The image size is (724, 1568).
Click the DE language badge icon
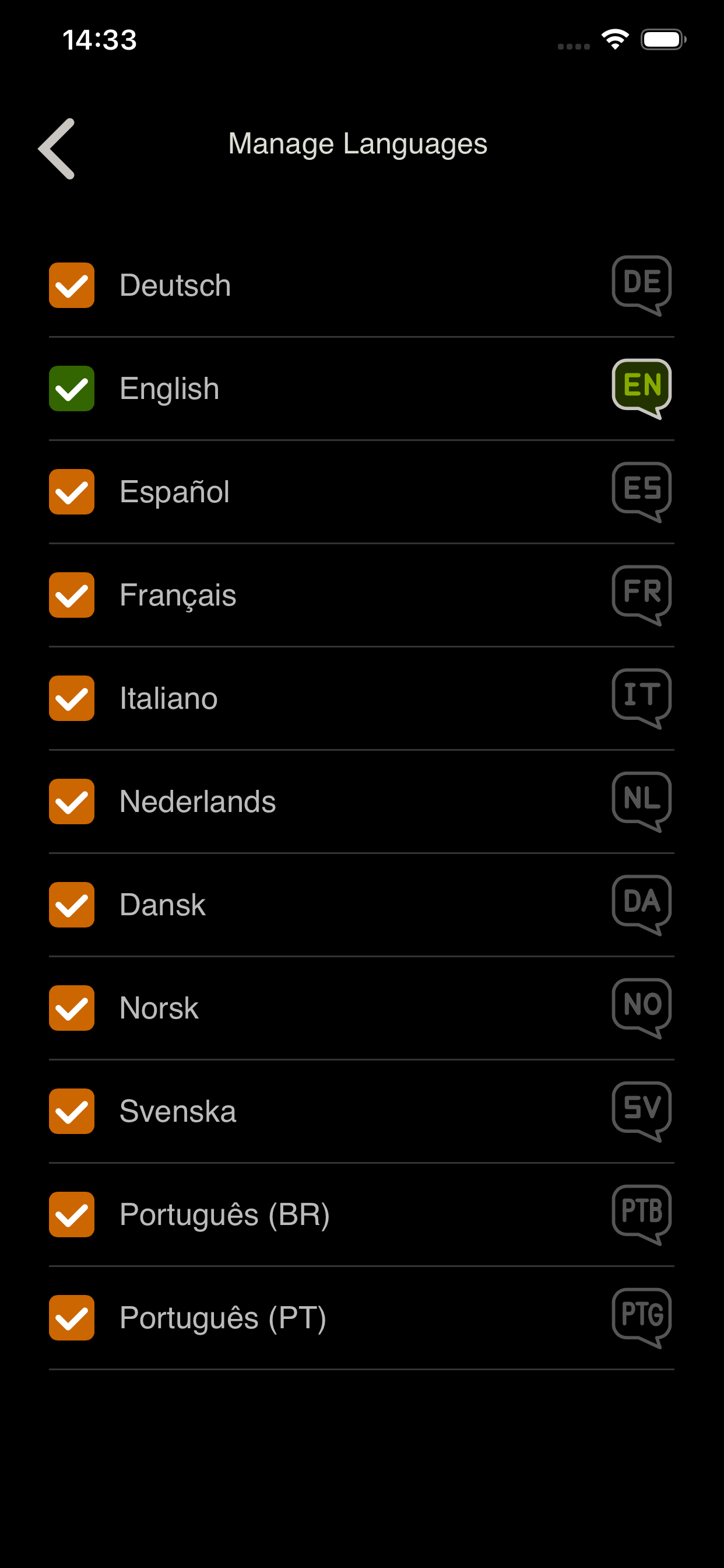click(x=641, y=283)
